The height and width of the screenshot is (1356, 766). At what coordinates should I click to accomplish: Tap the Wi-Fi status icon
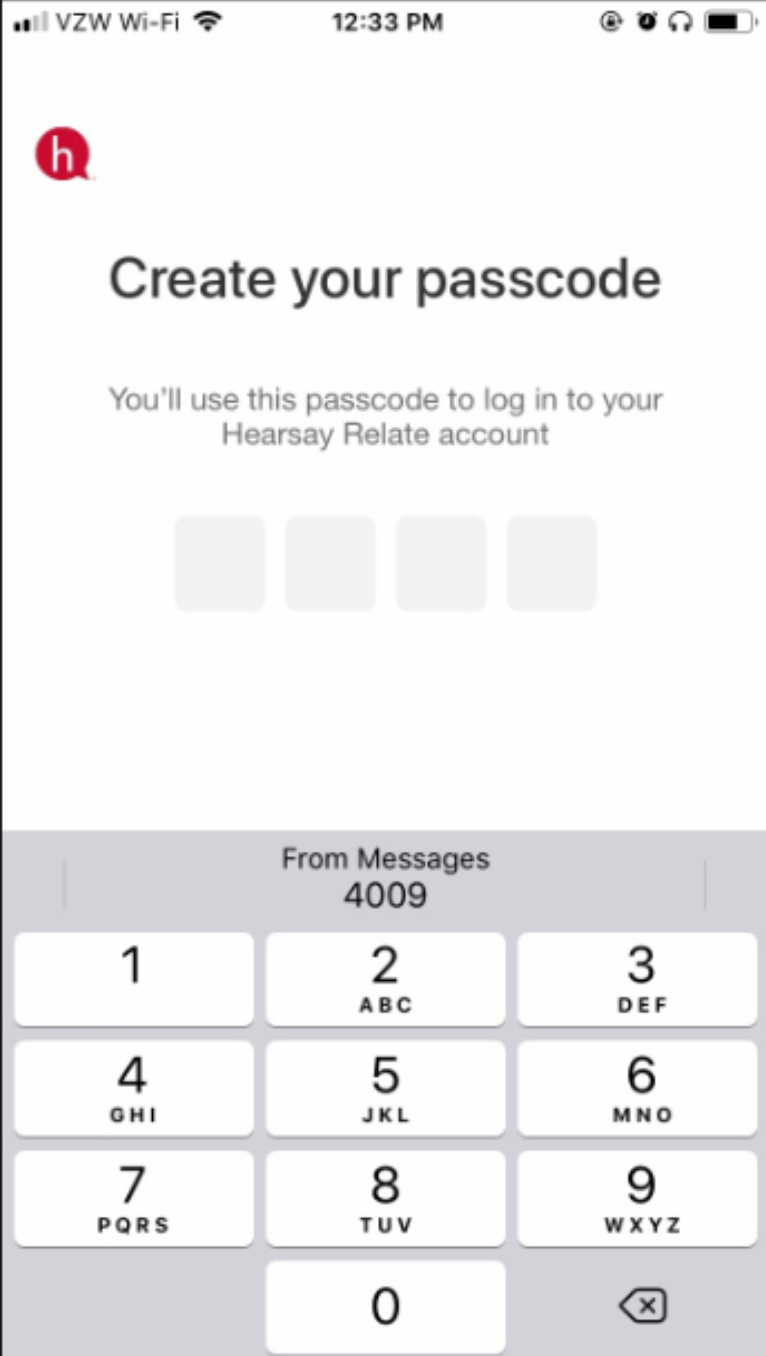click(205, 20)
